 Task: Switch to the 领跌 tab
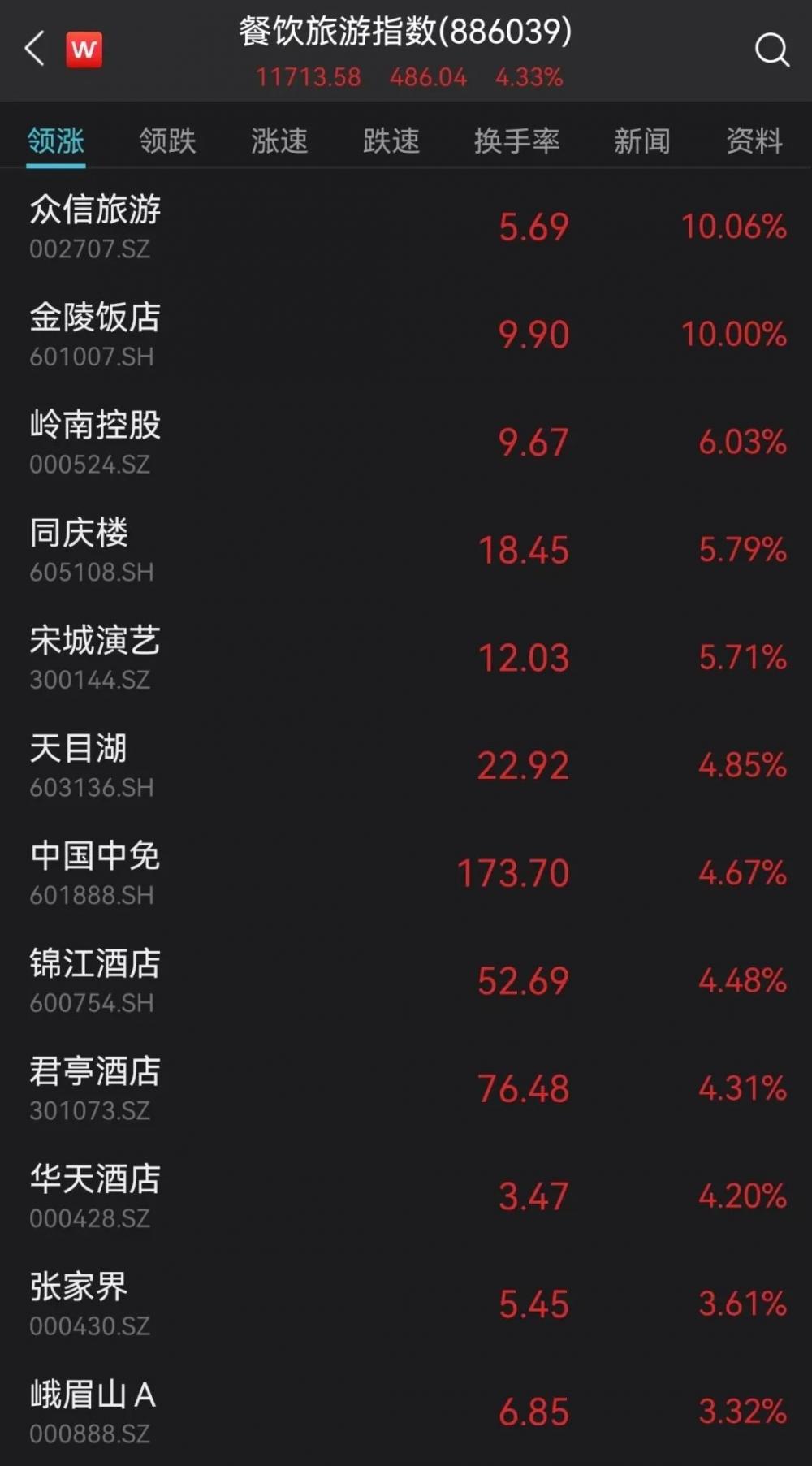pyautogui.click(x=167, y=141)
